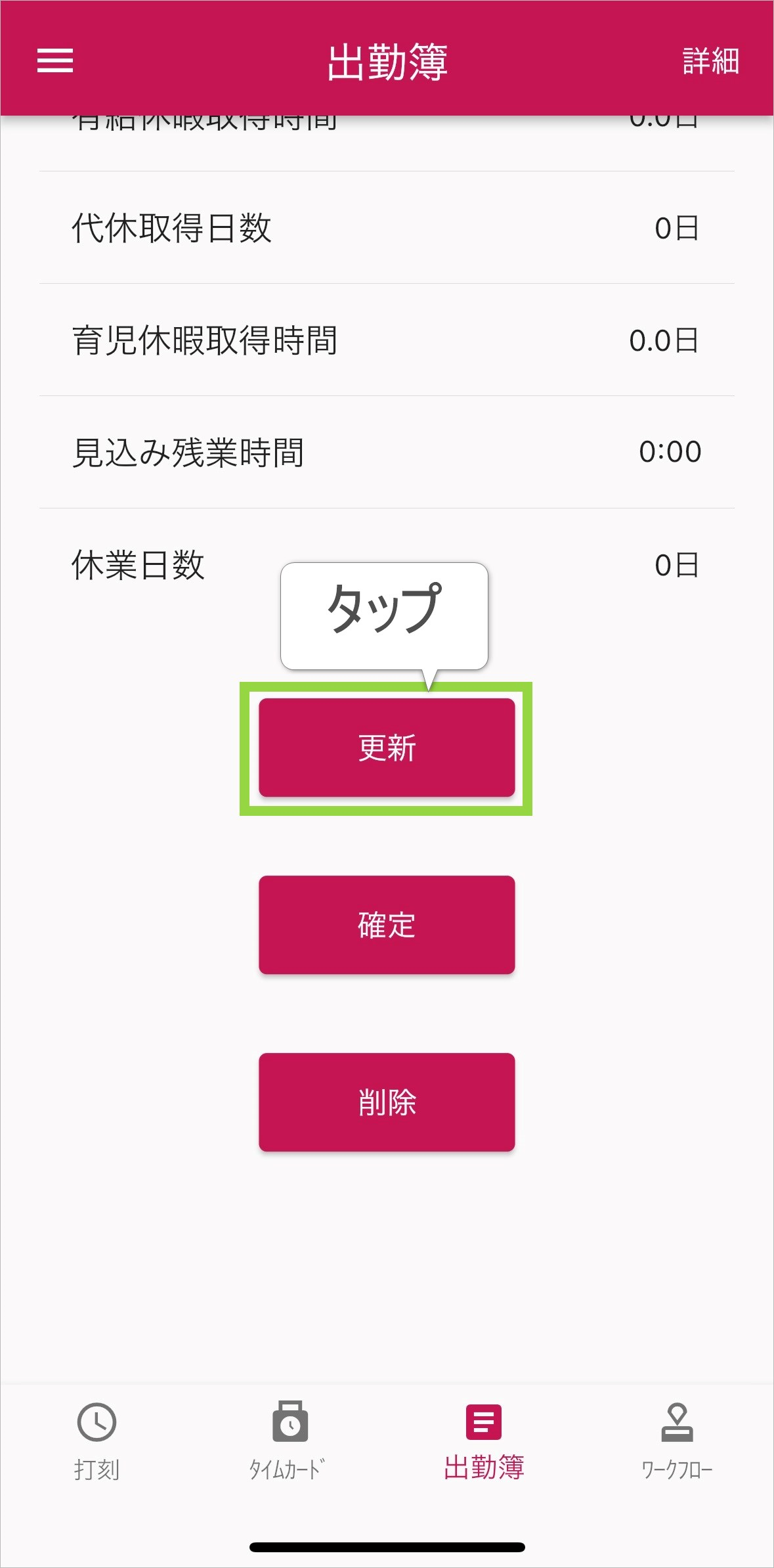Open the hamburger drawer menu
This screenshot has width=774, height=1568.
pos(55,61)
